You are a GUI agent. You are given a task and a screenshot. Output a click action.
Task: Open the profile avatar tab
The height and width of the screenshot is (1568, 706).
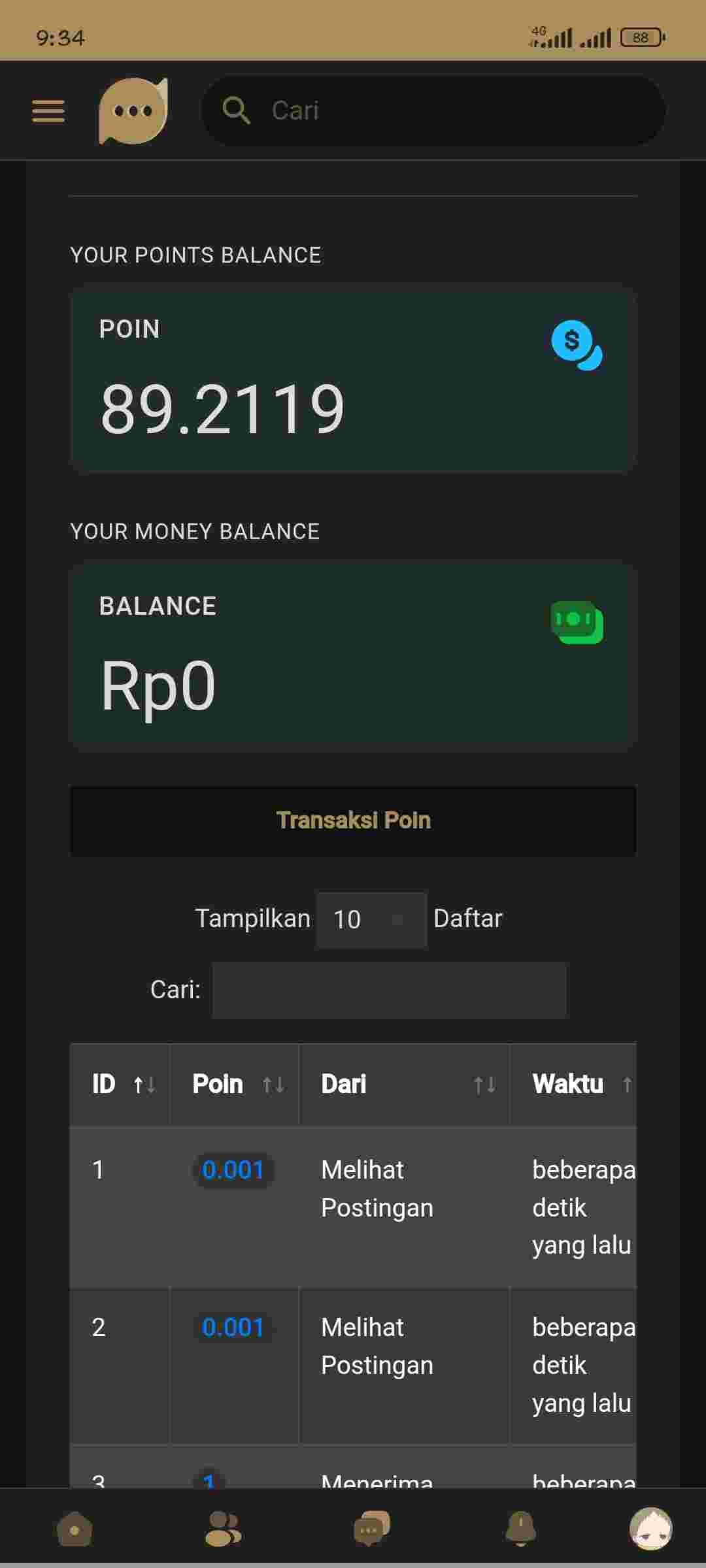(650, 1529)
